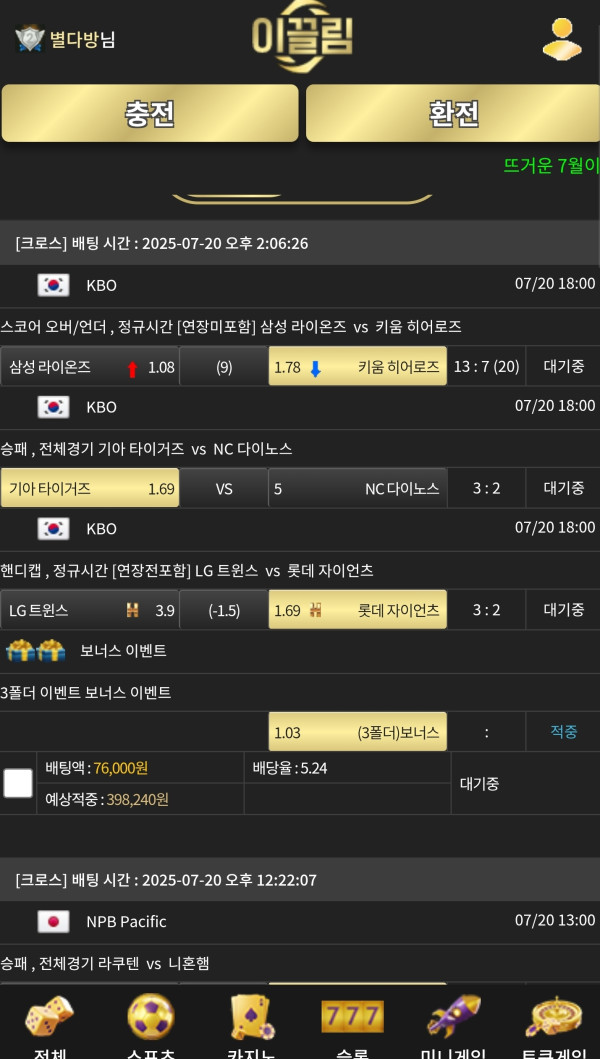The width and height of the screenshot is (600, 1059).
Task: Switch to the 스포츠 tab
Action: 151,1025
